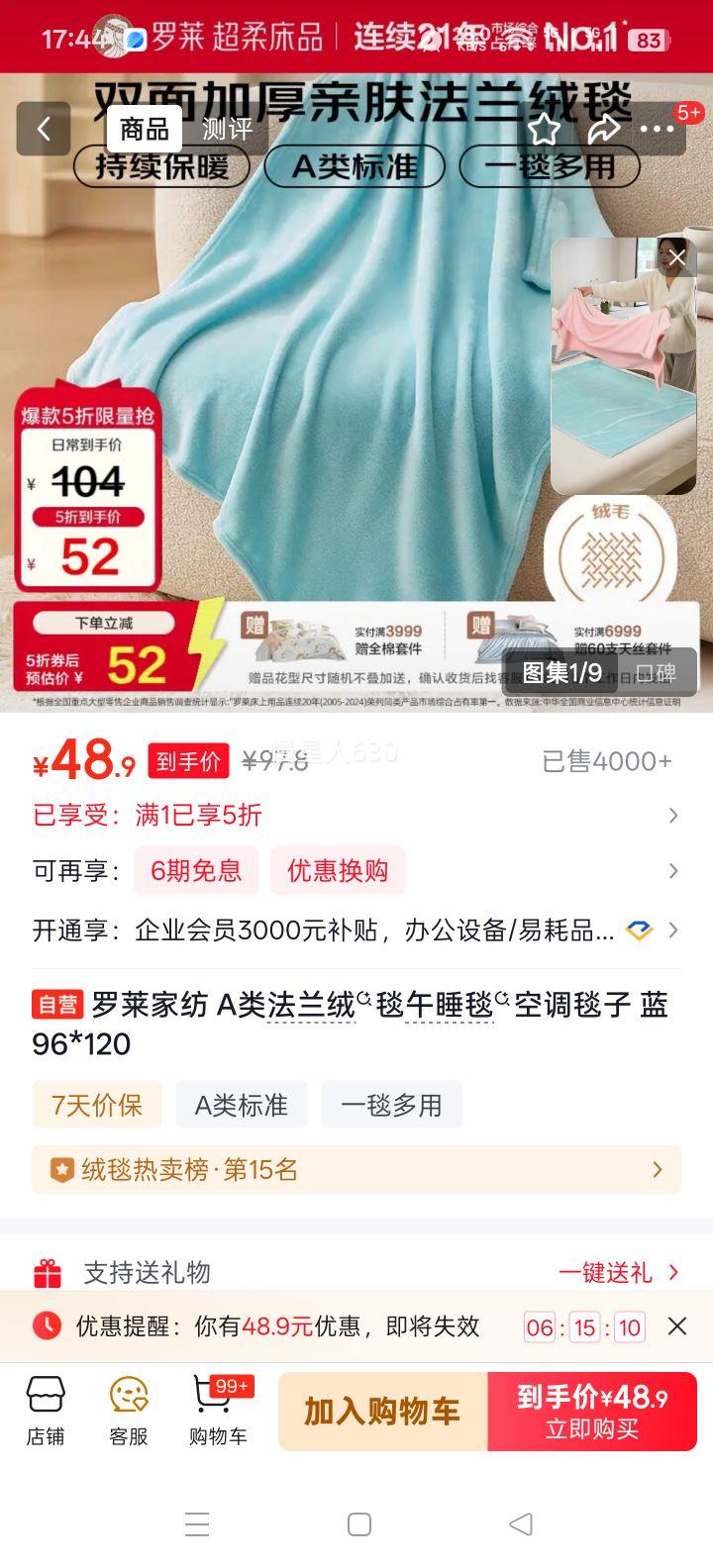Tap the back arrow at top left

point(44,129)
